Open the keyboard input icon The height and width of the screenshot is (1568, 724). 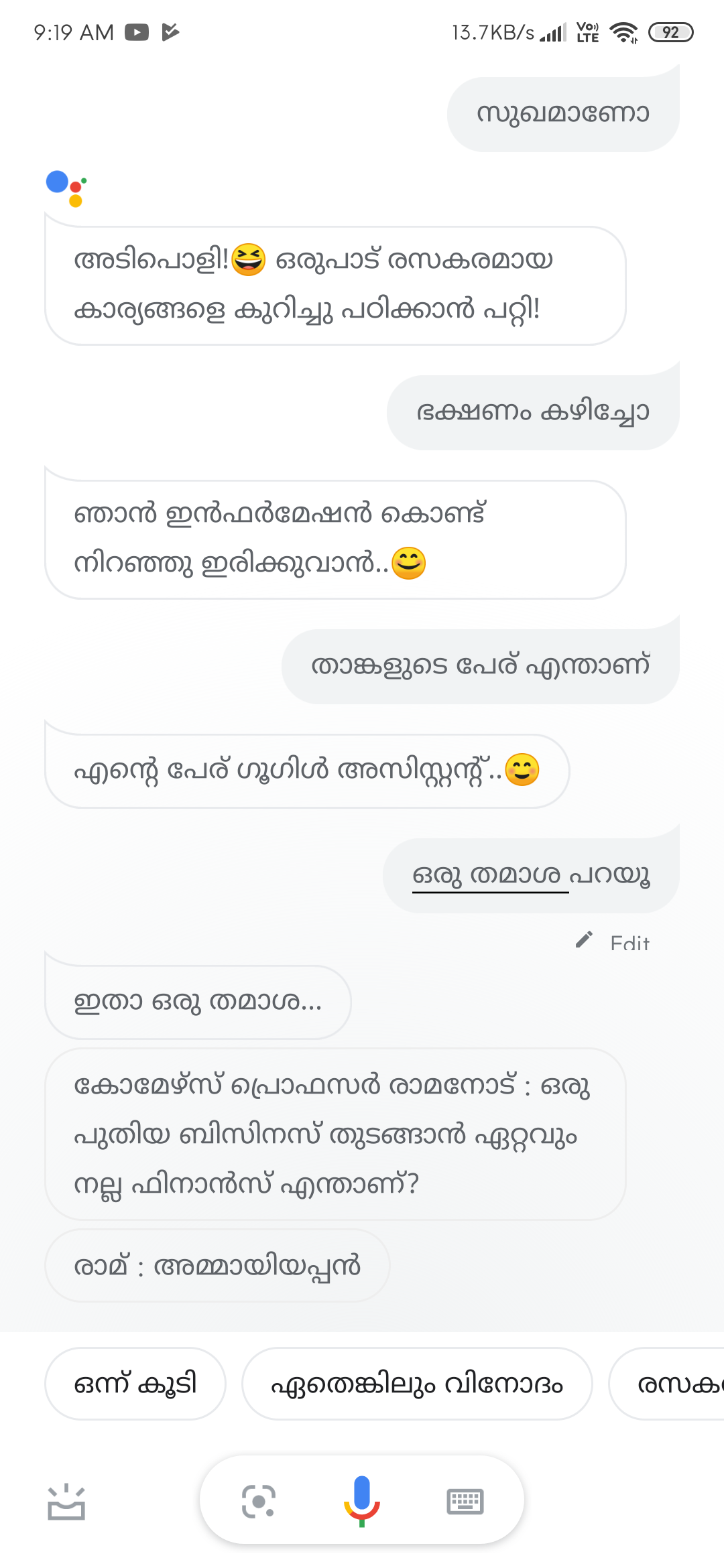pyautogui.click(x=467, y=1500)
